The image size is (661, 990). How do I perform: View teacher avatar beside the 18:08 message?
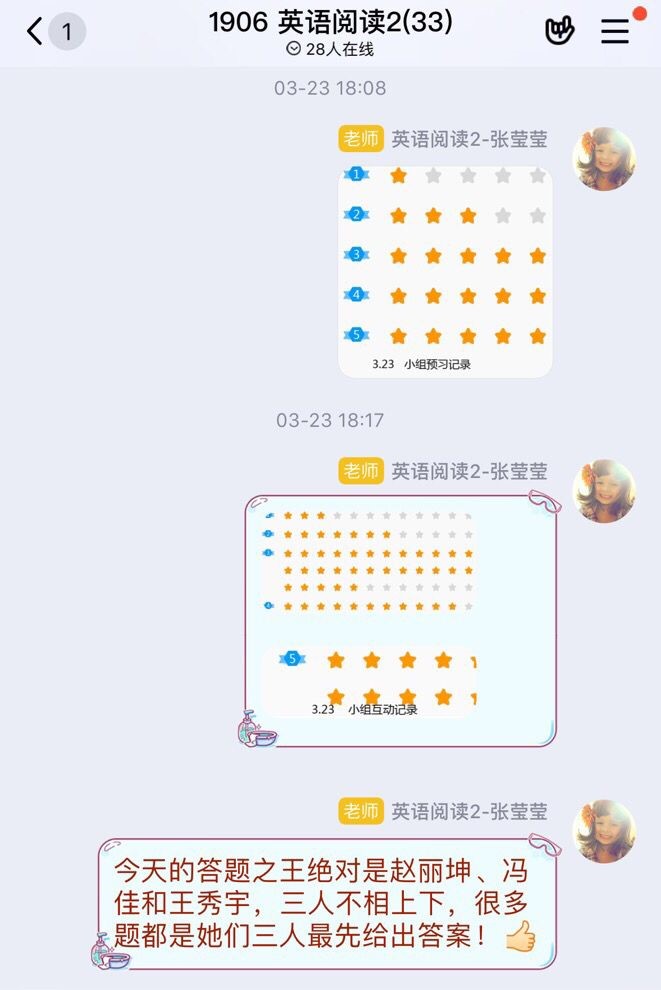click(604, 159)
